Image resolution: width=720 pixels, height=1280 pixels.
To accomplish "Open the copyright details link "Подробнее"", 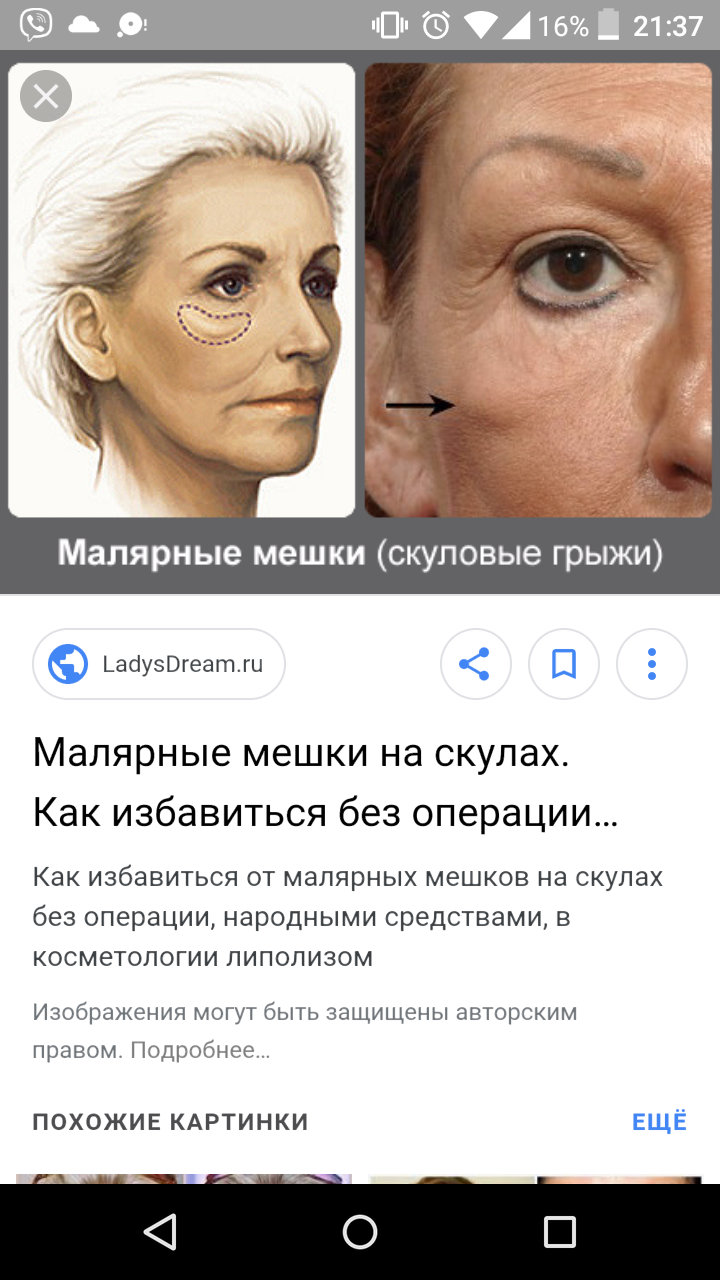I will (x=200, y=1051).
